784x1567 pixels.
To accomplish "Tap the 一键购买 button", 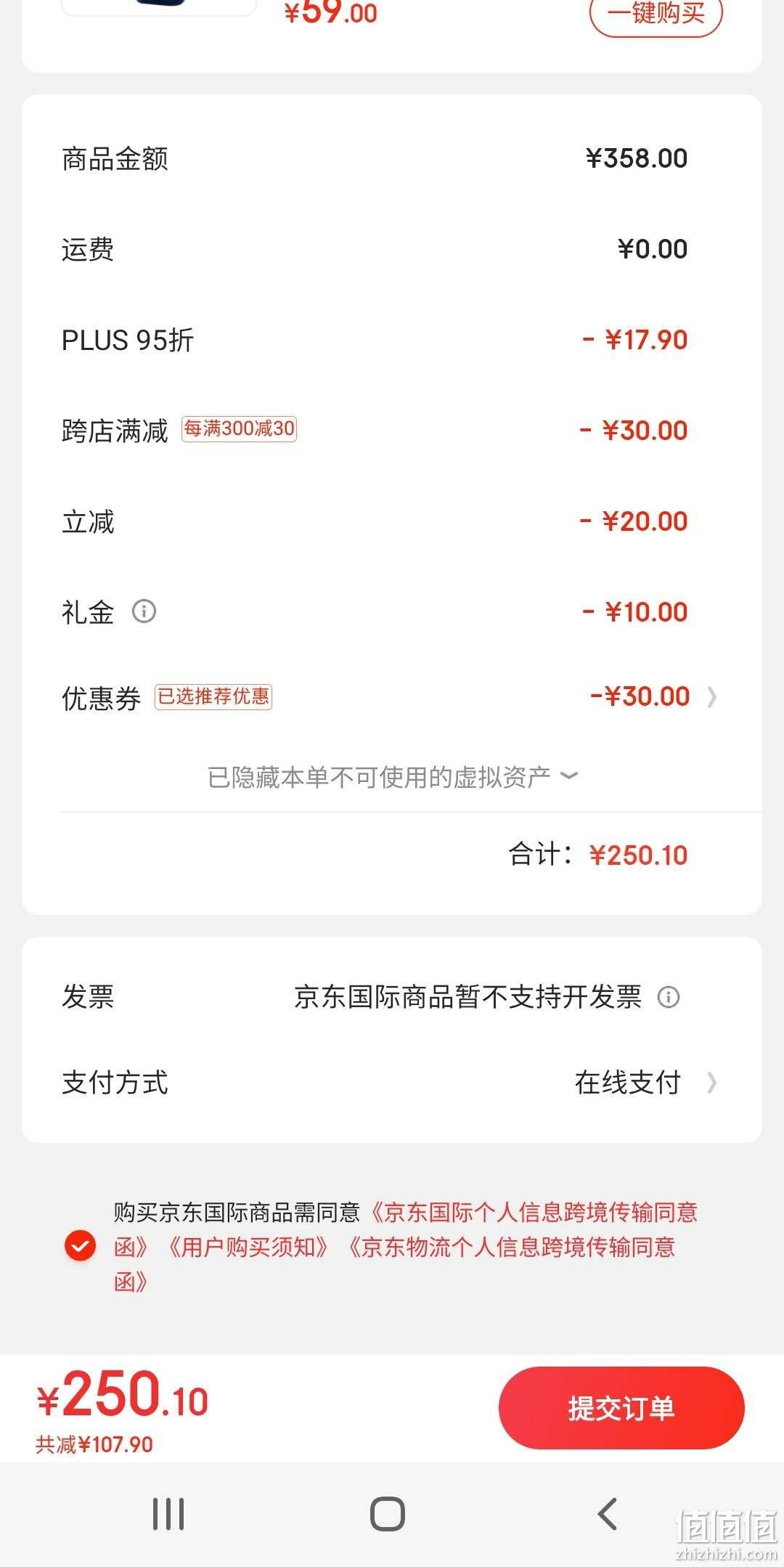I will [656, 15].
